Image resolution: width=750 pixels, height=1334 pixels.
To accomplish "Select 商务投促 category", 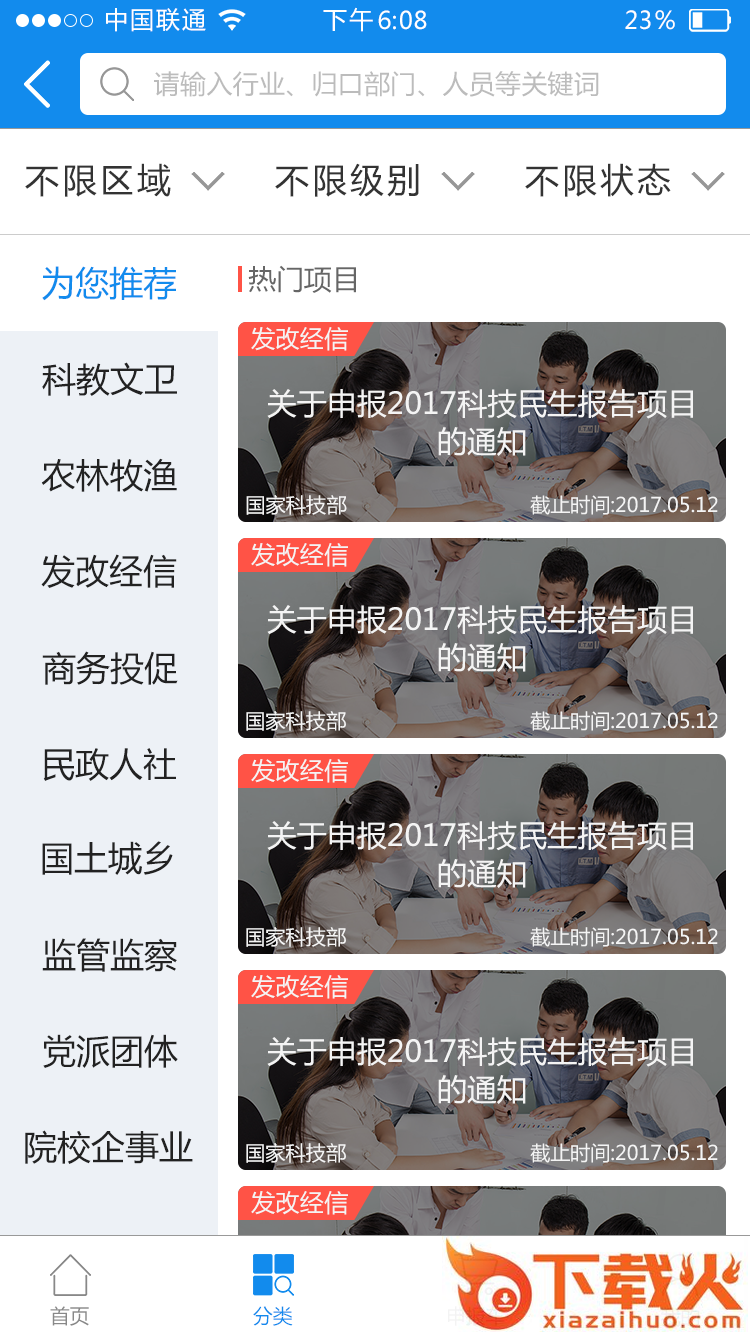I will point(109,668).
